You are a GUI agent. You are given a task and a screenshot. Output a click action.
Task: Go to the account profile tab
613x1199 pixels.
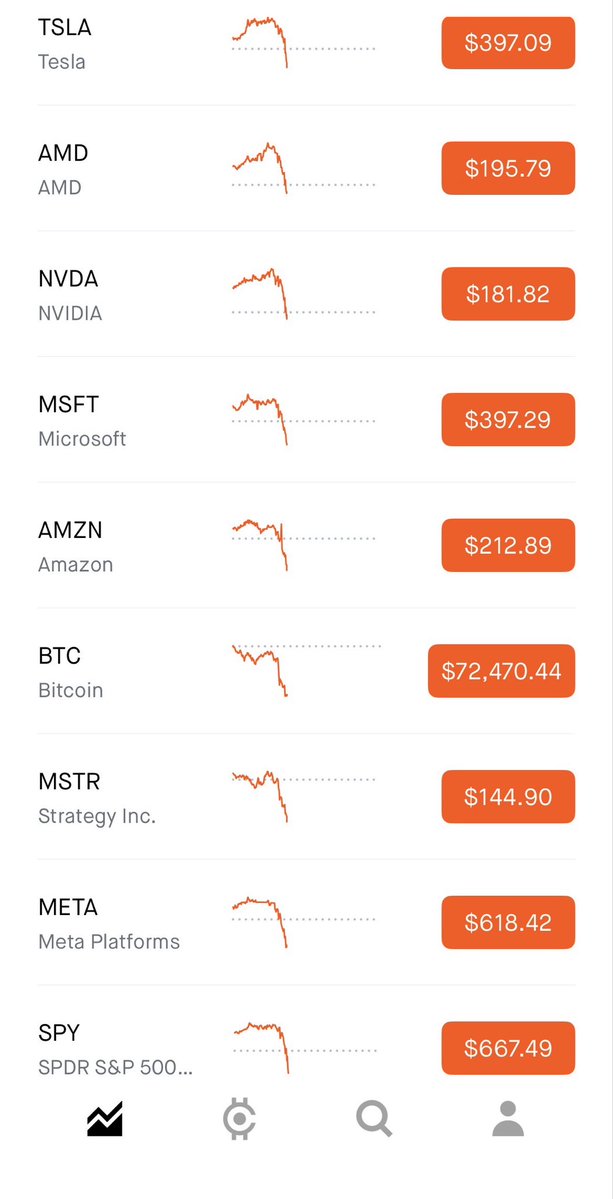(508, 1119)
